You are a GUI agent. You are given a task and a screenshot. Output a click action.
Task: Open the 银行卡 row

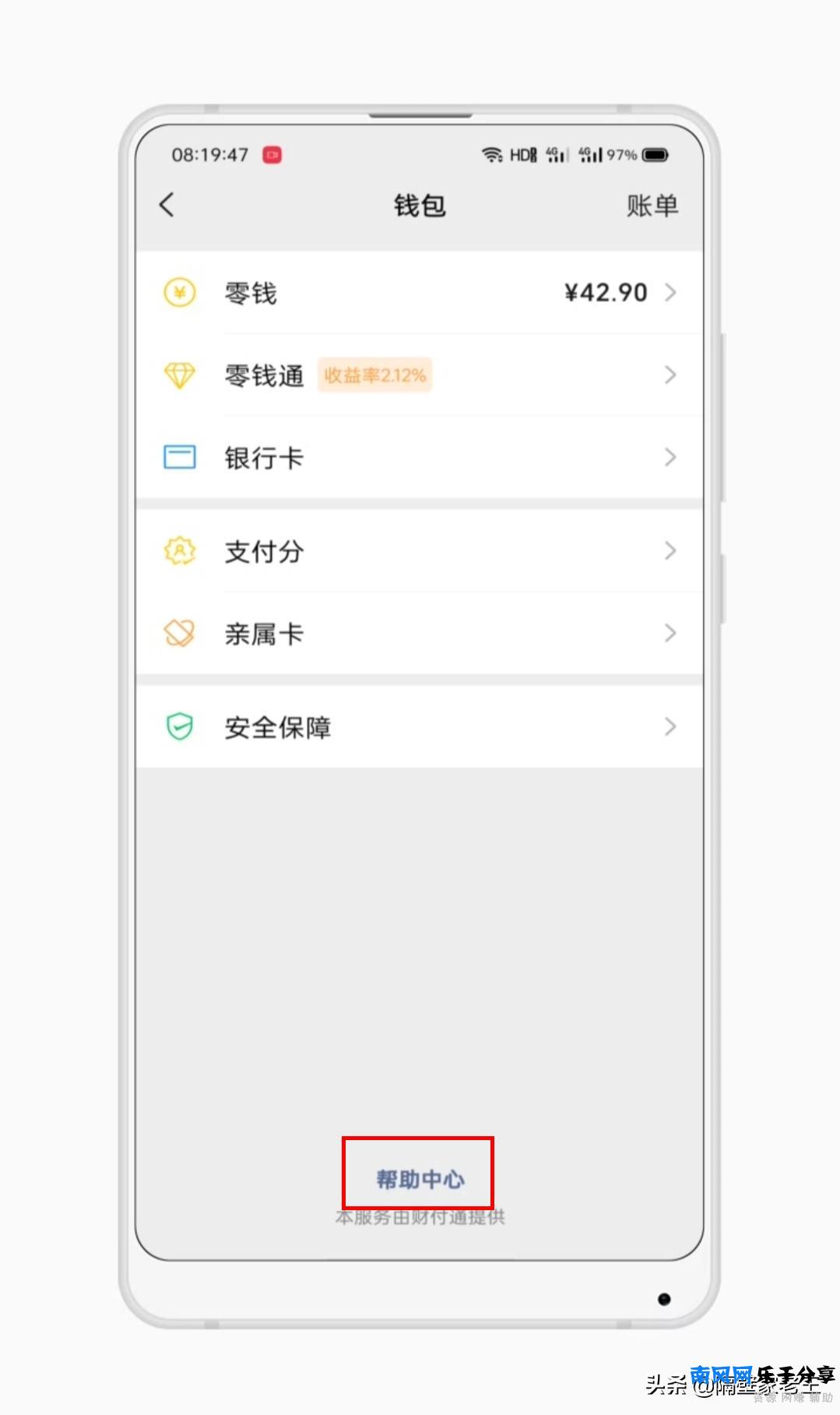tap(419, 457)
